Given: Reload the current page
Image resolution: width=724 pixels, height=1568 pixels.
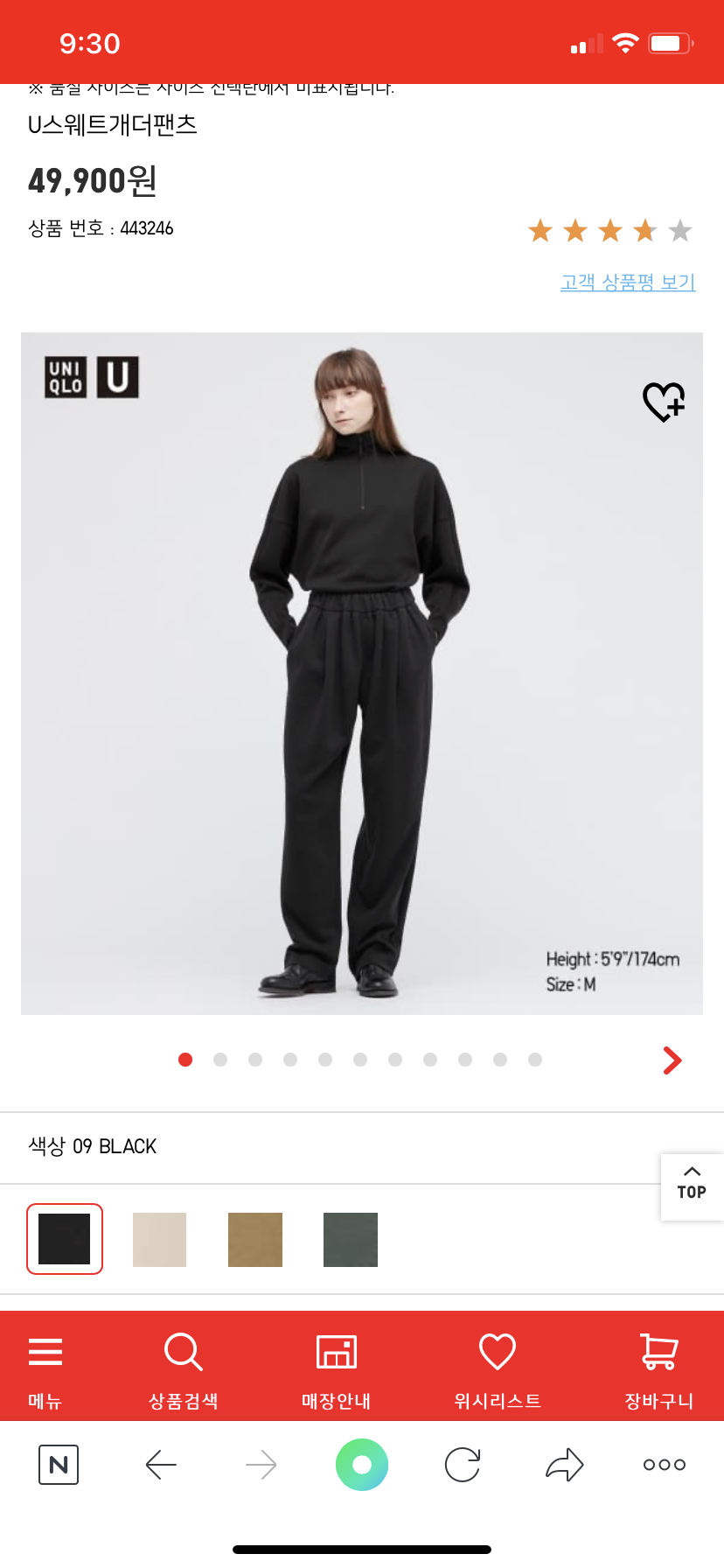Looking at the screenshot, I should [x=463, y=1465].
